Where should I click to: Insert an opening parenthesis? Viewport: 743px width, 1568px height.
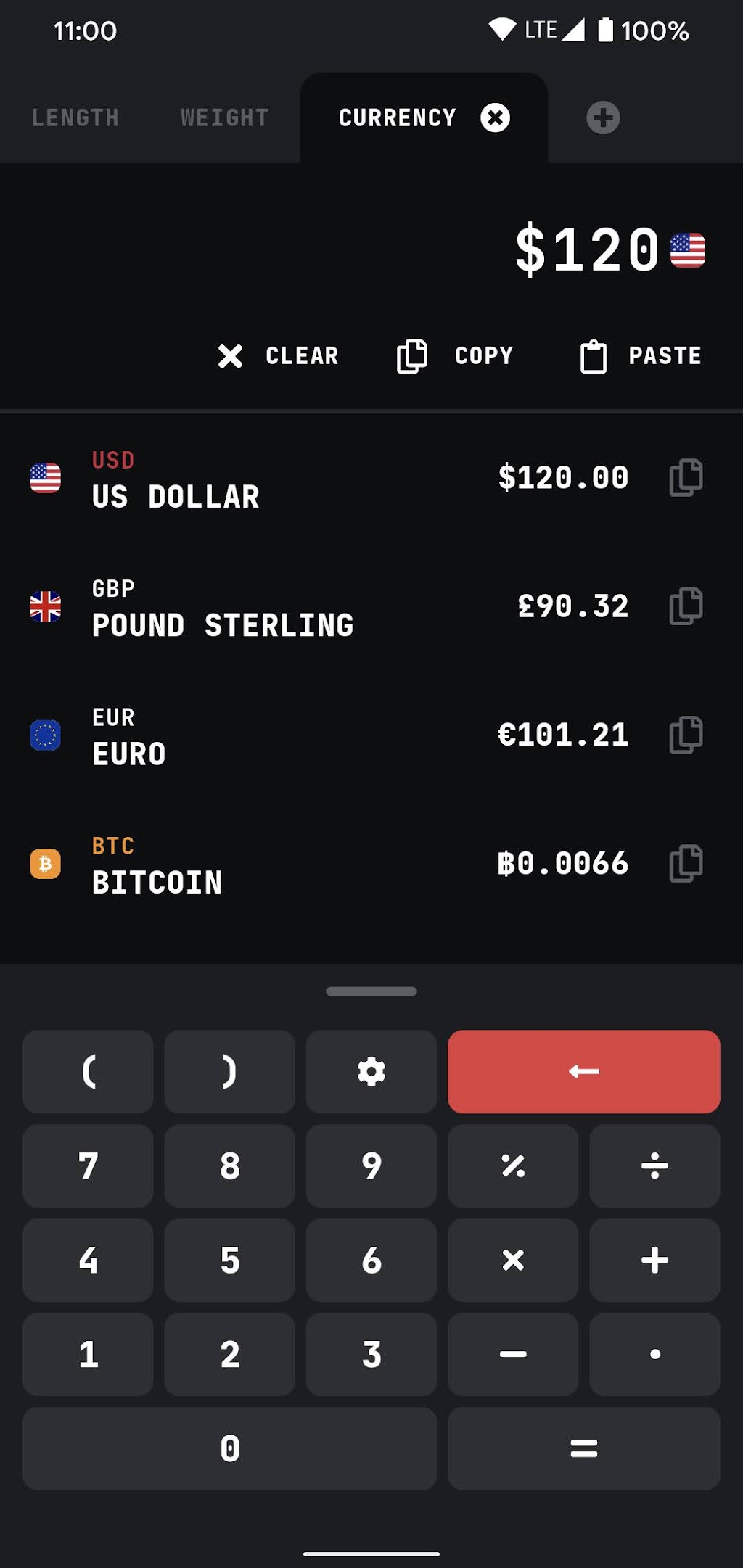[x=88, y=1072]
